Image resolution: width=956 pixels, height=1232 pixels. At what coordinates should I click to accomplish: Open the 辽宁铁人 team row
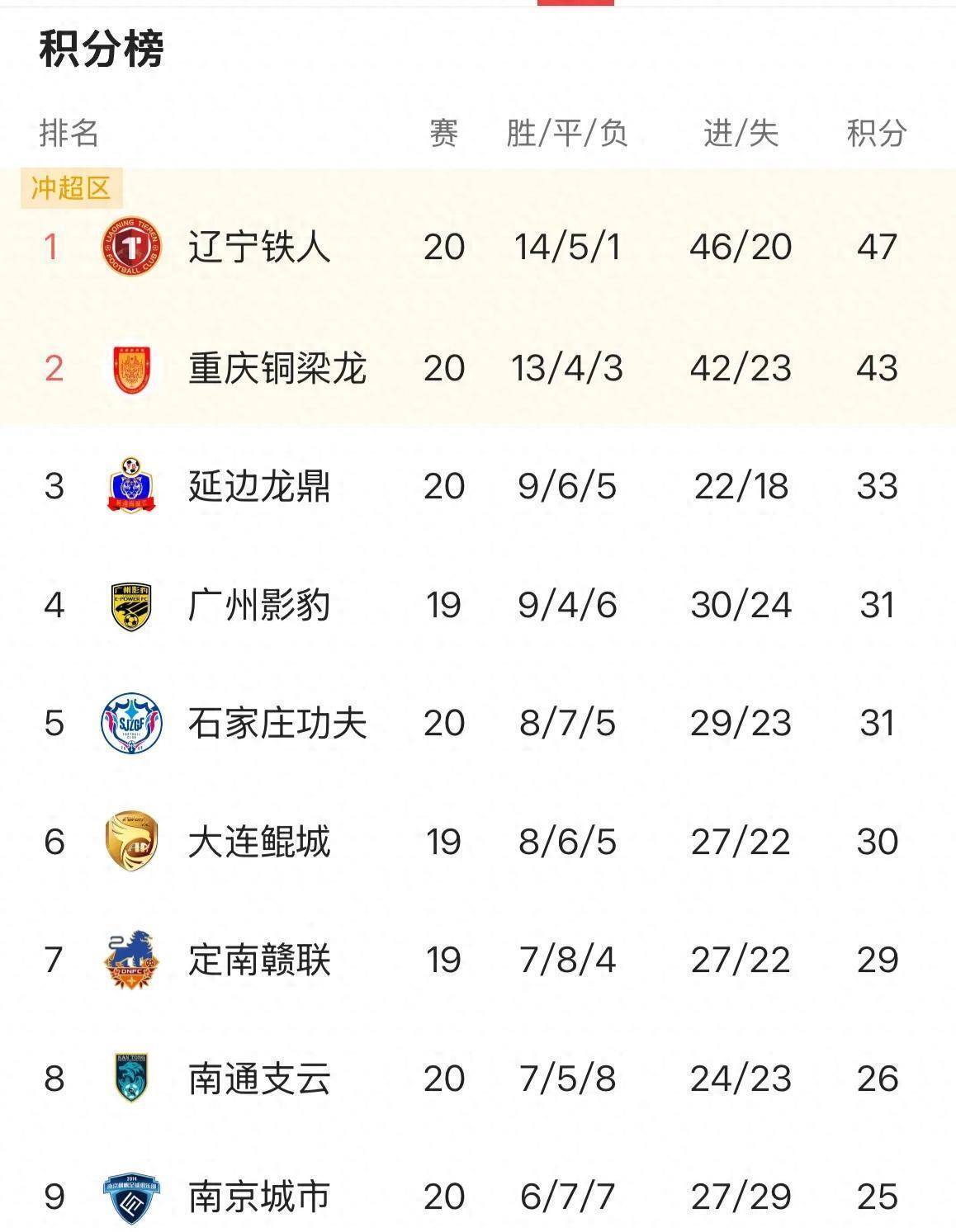259,247
